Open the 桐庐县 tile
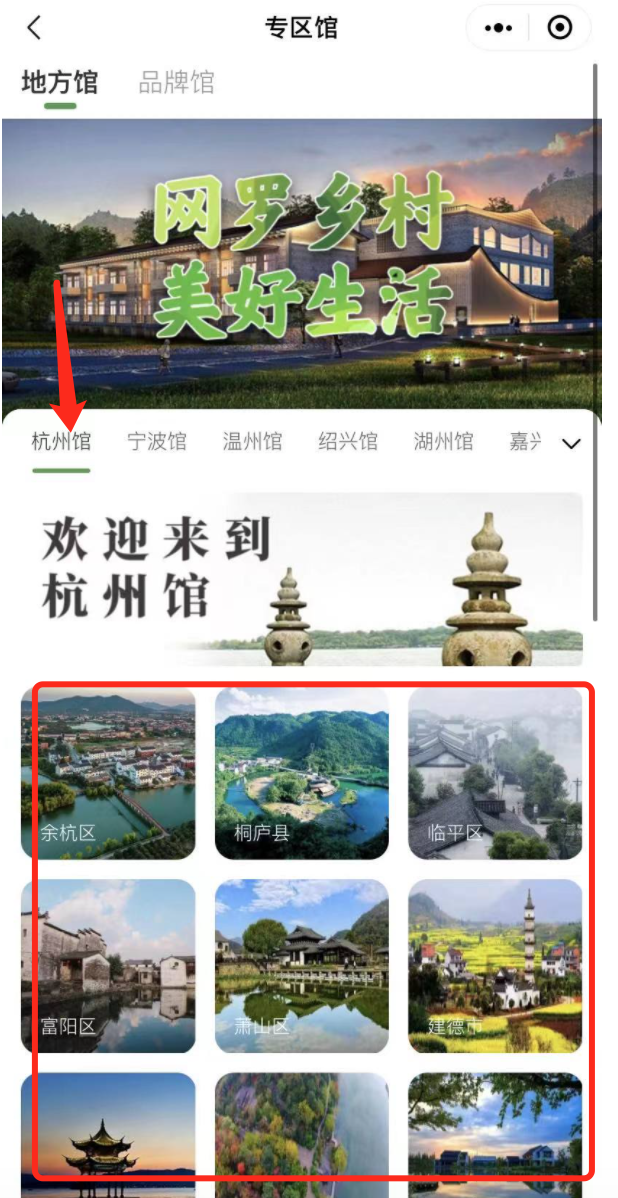 tap(301, 773)
